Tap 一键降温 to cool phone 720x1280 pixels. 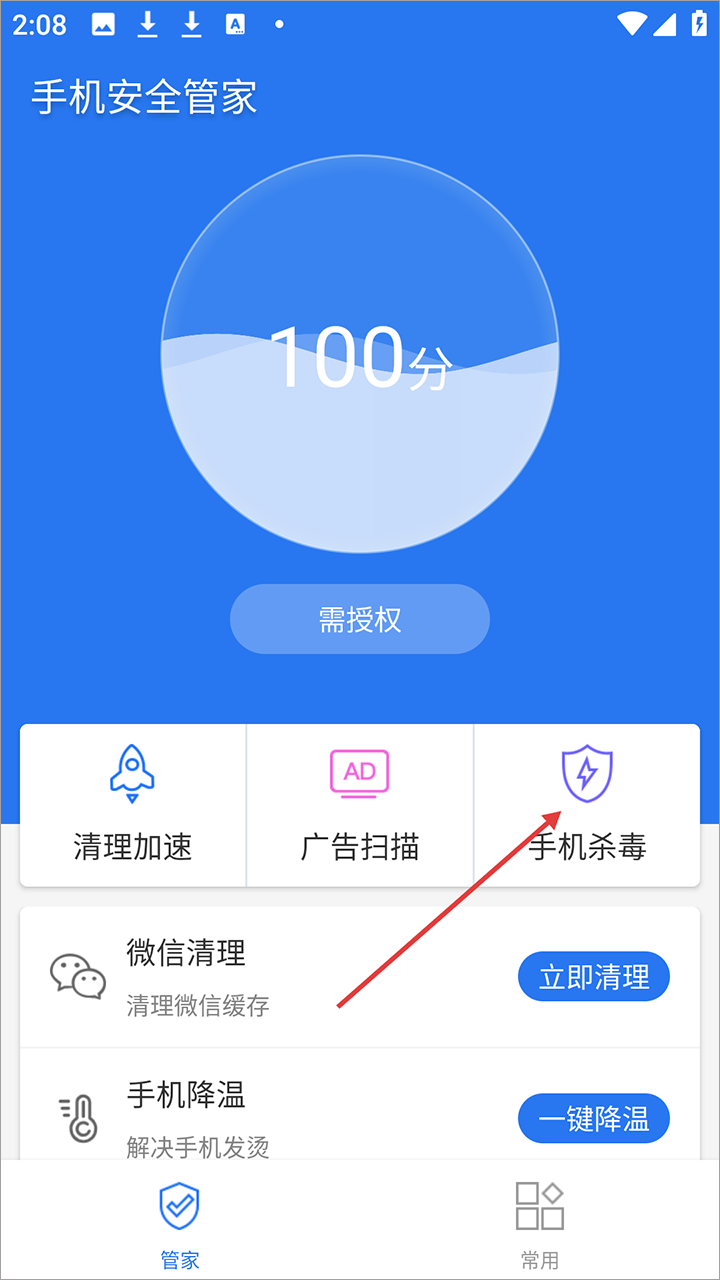[x=593, y=1118]
